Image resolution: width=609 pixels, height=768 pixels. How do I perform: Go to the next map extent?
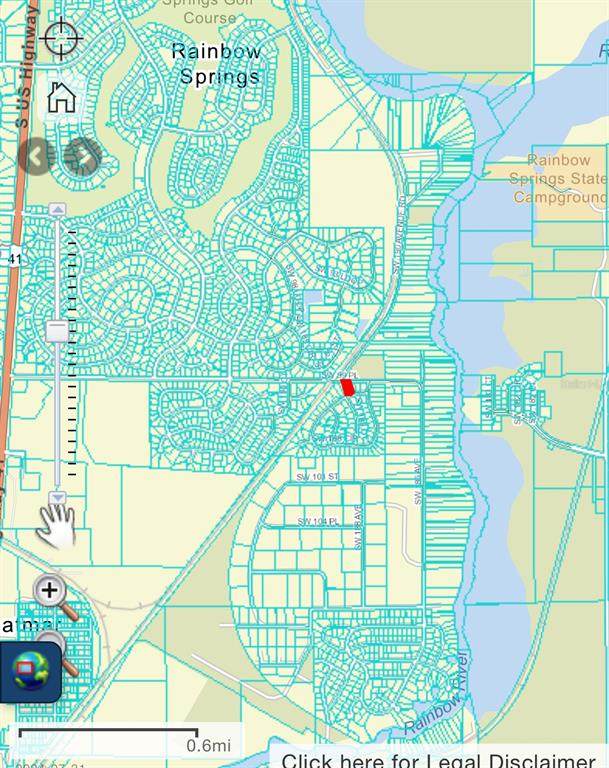click(83, 156)
